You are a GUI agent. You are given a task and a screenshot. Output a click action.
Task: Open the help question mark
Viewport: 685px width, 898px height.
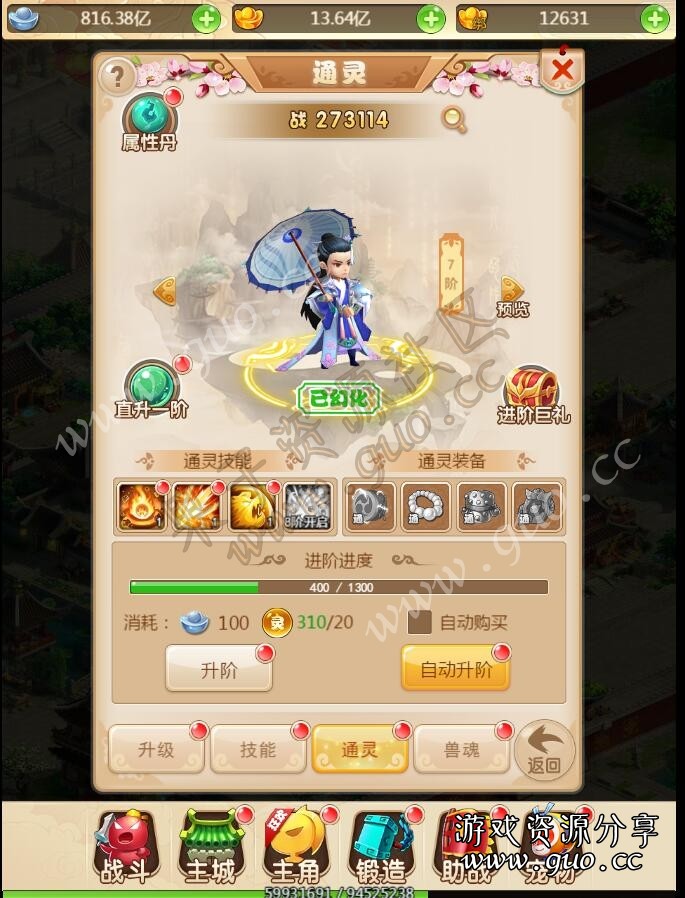click(x=117, y=75)
